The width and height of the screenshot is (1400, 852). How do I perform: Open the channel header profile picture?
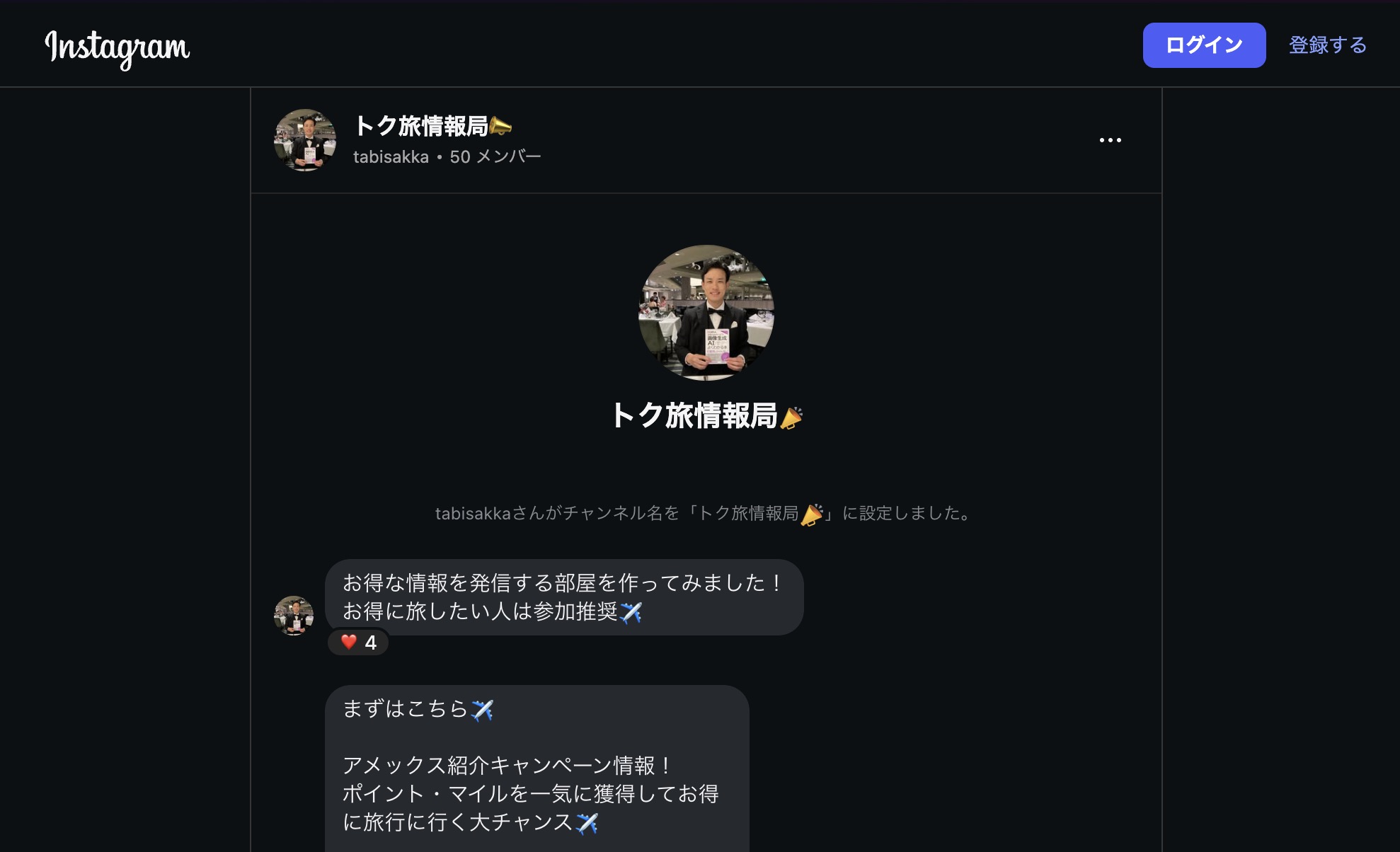pyautogui.click(x=305, y=140)
